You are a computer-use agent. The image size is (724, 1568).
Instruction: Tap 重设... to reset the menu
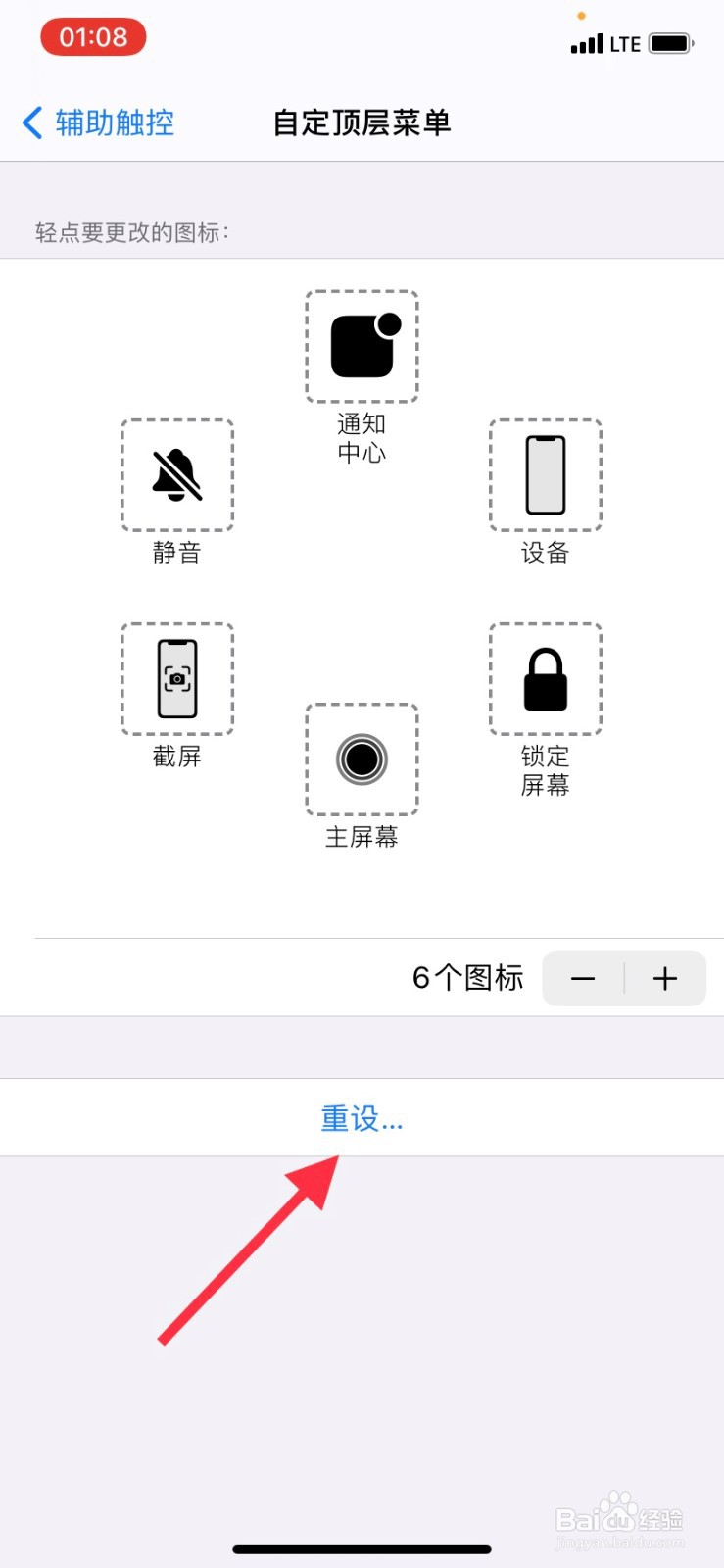362,1118
